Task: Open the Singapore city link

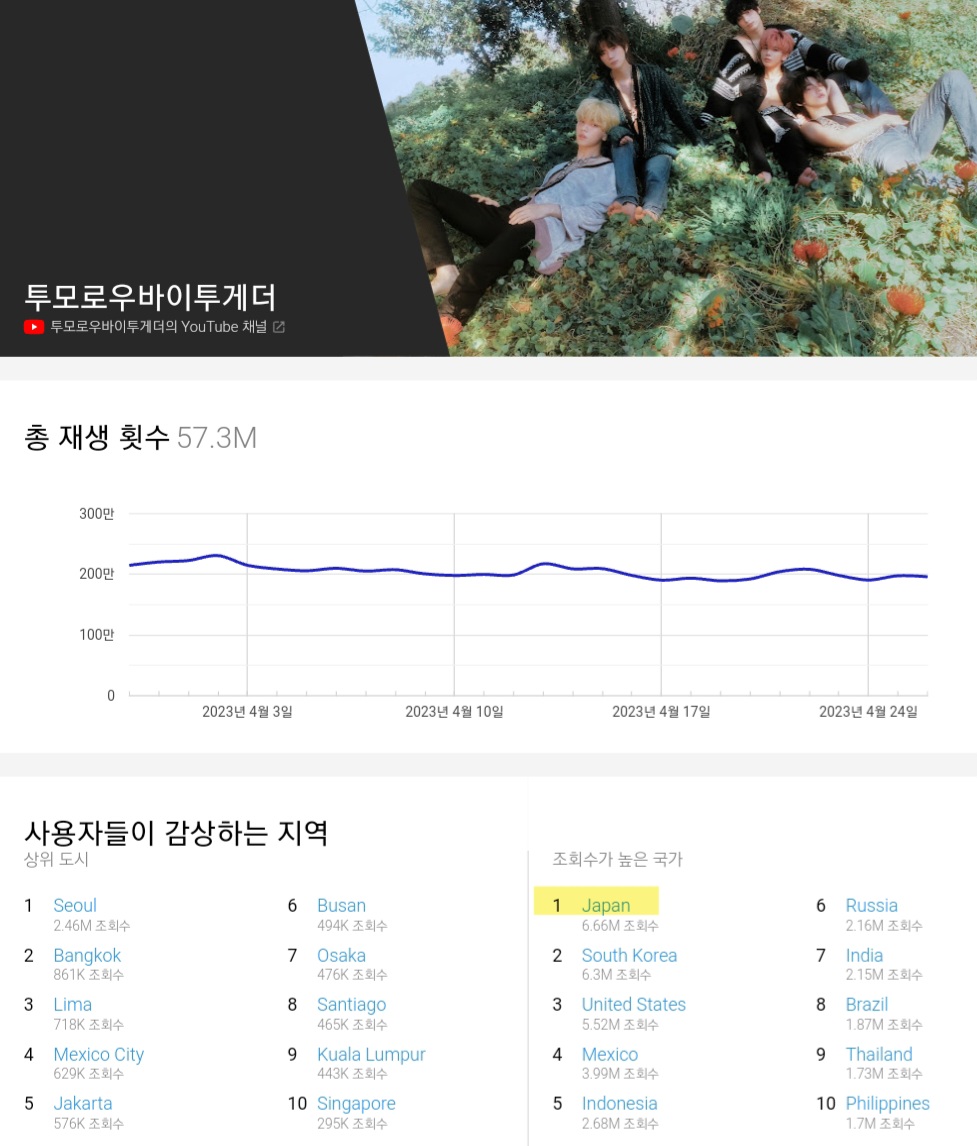Action: click(x=356, y=1104)
